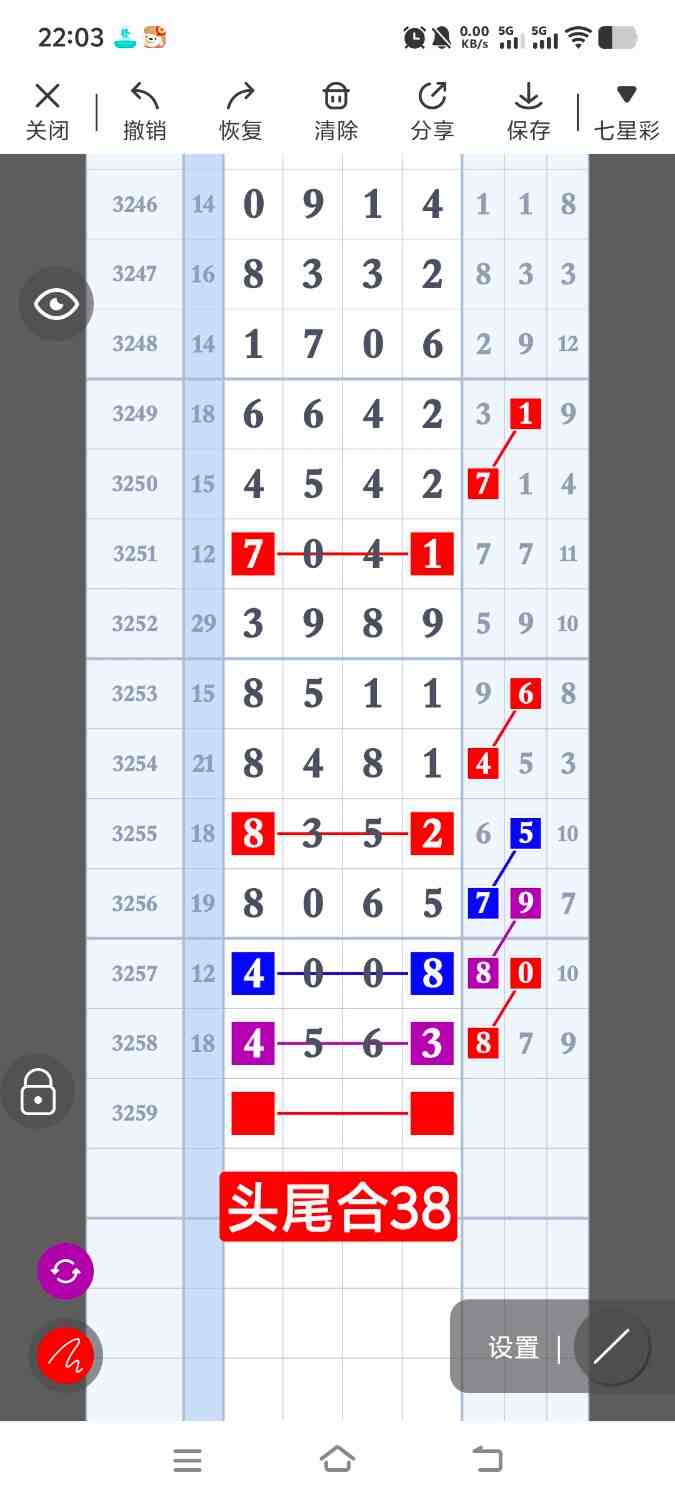Image resolution: width=675 pixels, height=1500 pixels.
Task: Go back using the system back button
Action: click(487, 1460)
